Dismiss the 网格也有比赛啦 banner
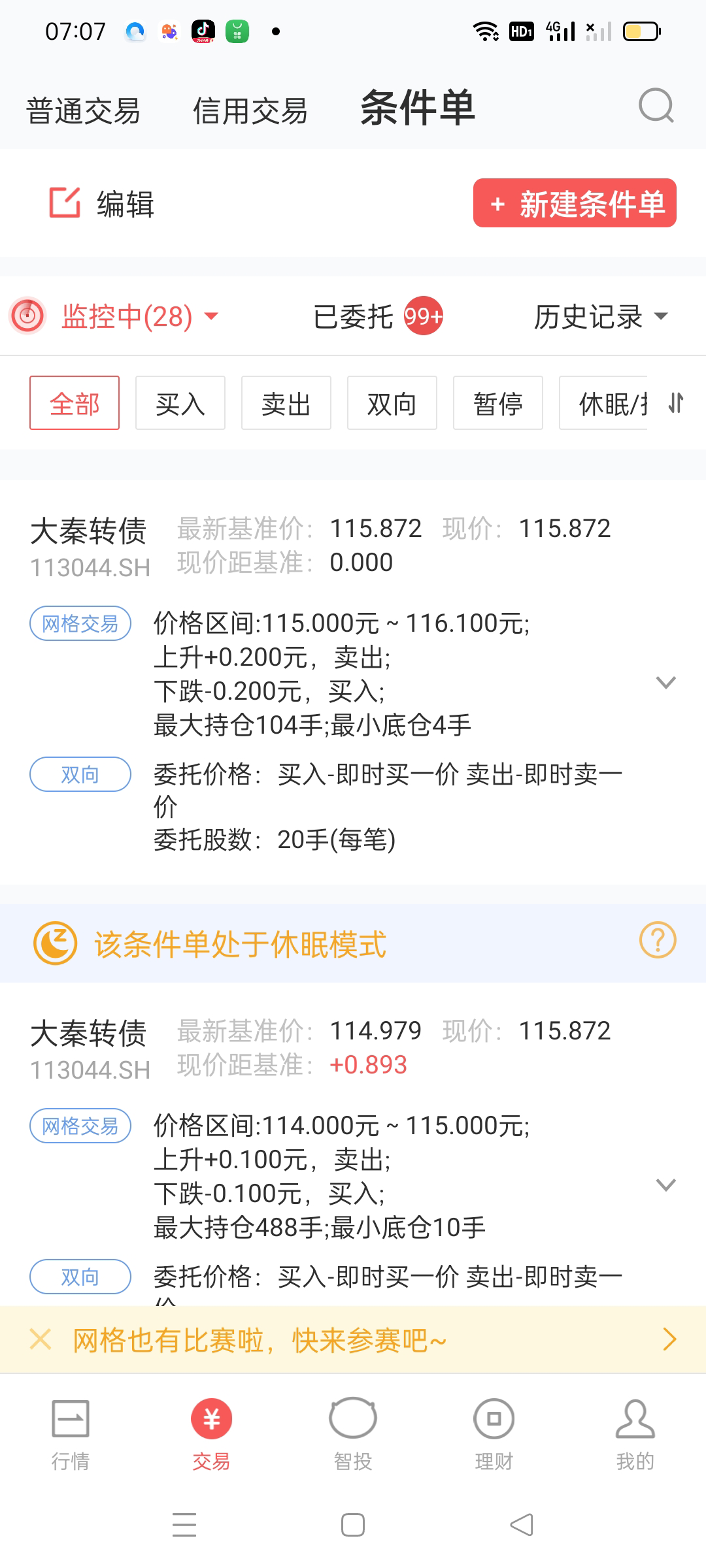 41,1339
